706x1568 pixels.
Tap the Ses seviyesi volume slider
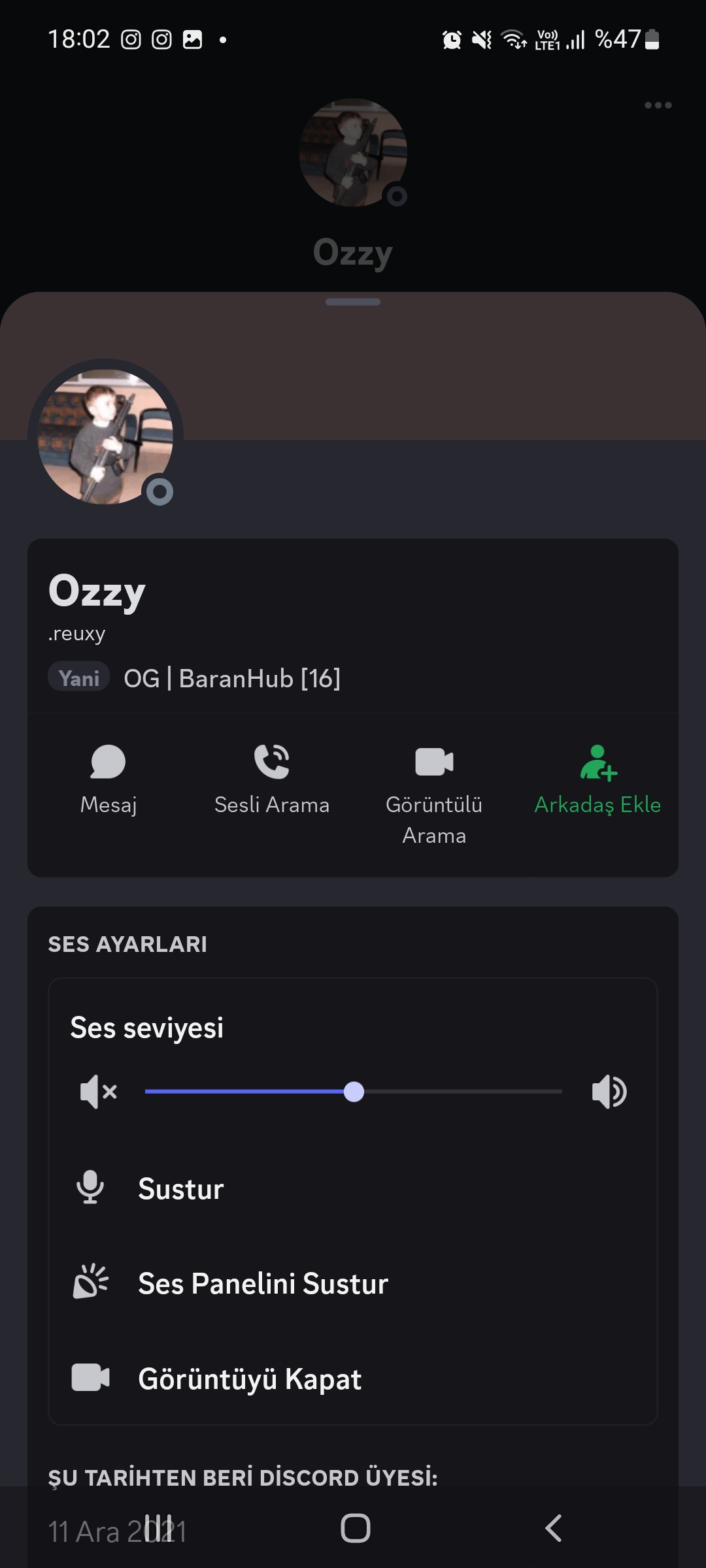pyautogui.click(x=354, y=1092)
